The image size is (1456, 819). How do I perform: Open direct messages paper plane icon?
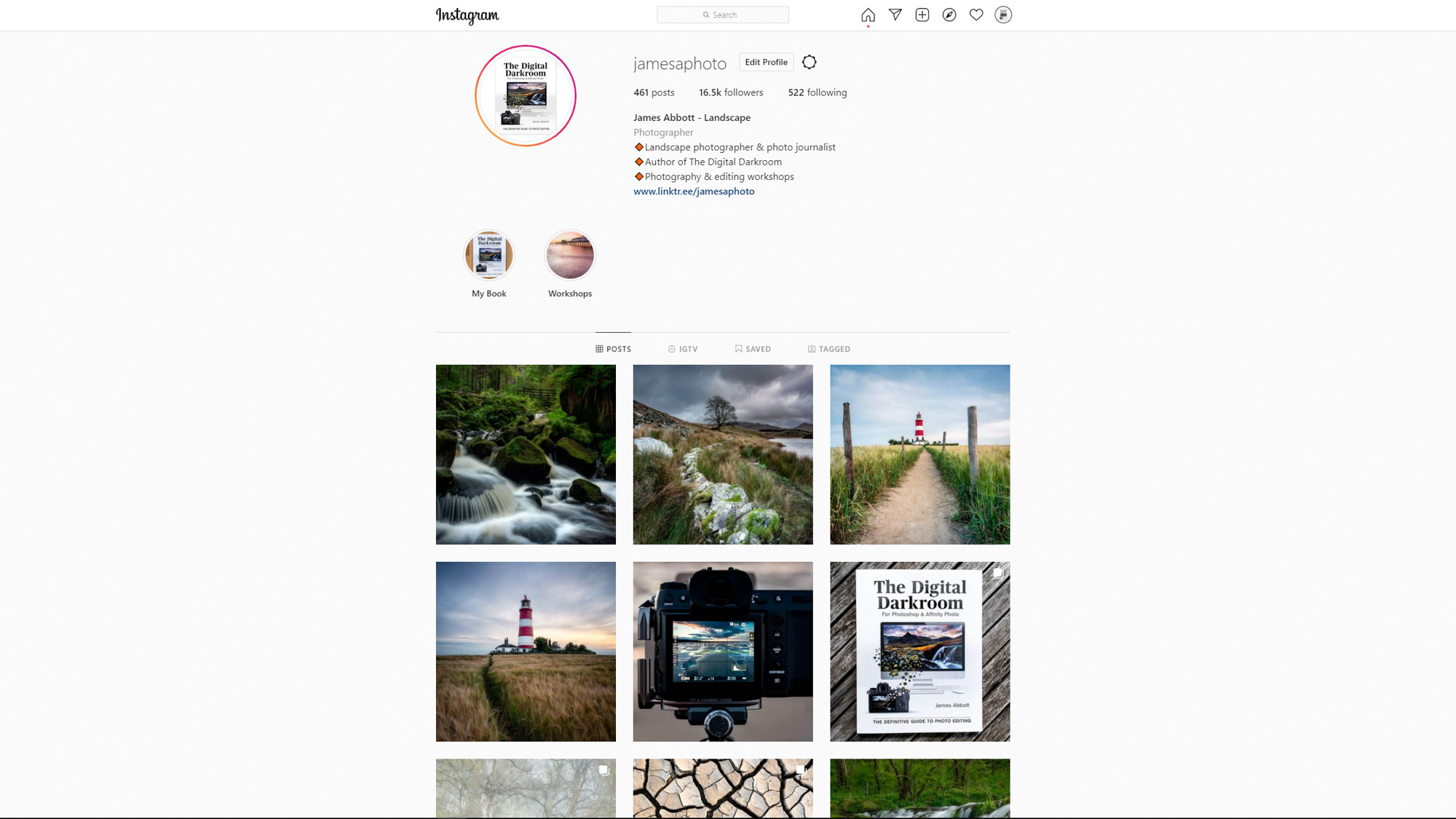(x=895, y=15)
